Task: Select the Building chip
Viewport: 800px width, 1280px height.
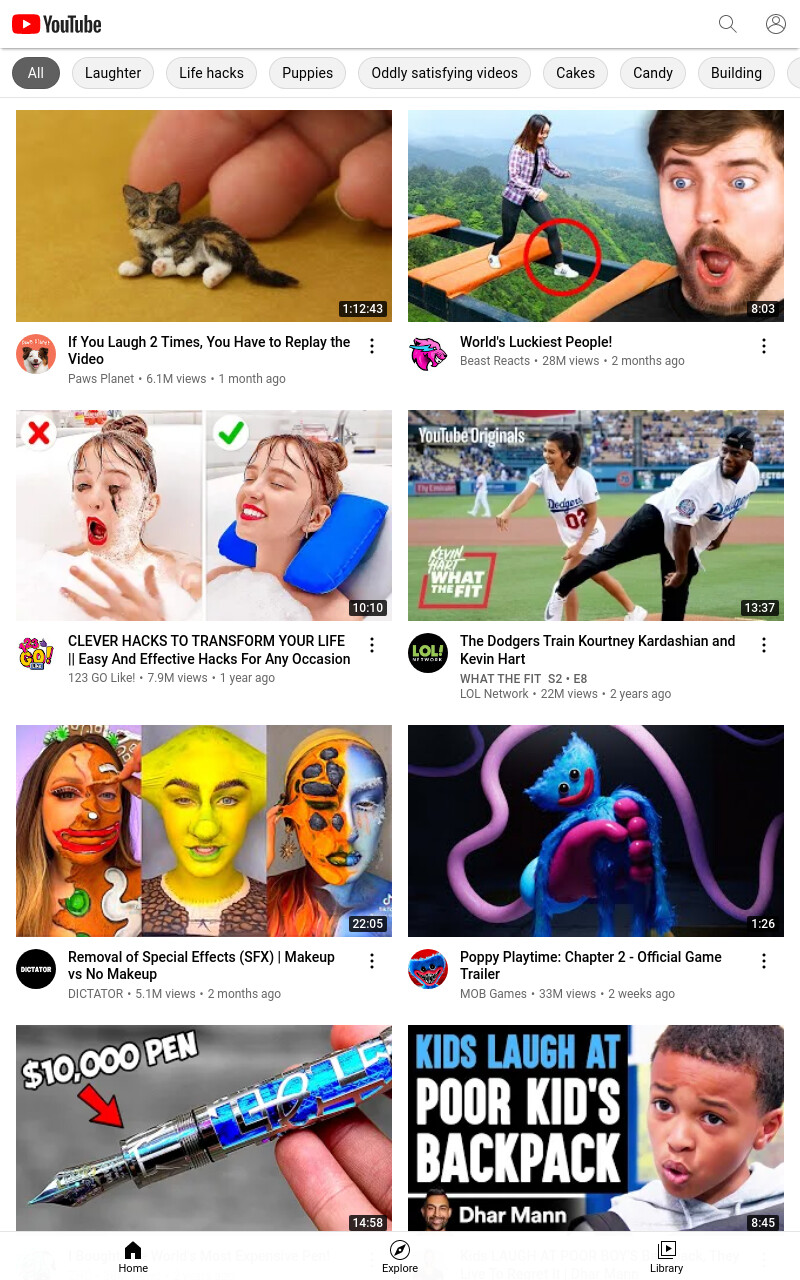Action: pyautogui.click(x=736, y=73)
